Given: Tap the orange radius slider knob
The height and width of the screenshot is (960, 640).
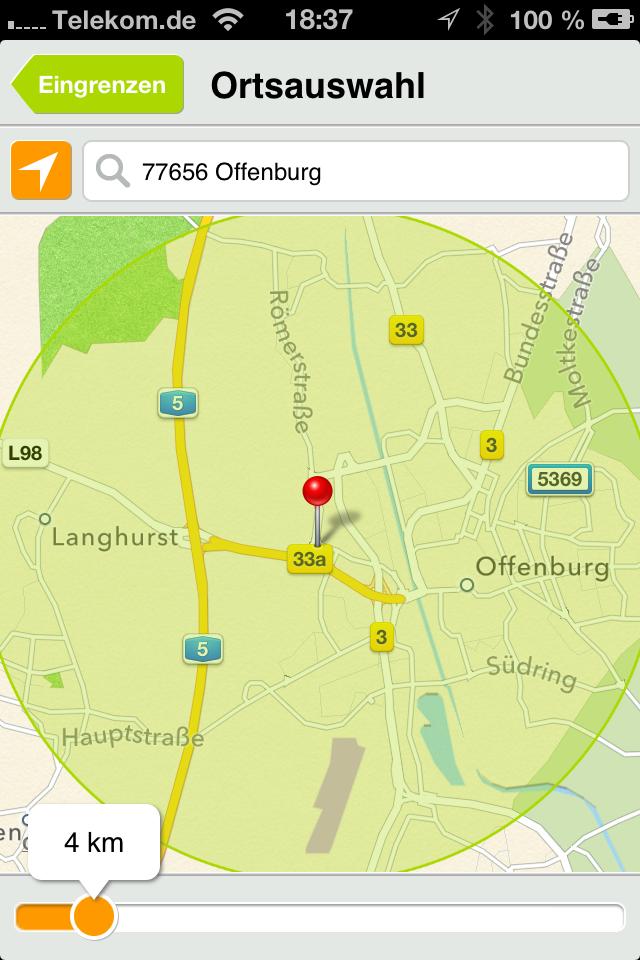Looking at the screenshot, I should pos(94,916).
